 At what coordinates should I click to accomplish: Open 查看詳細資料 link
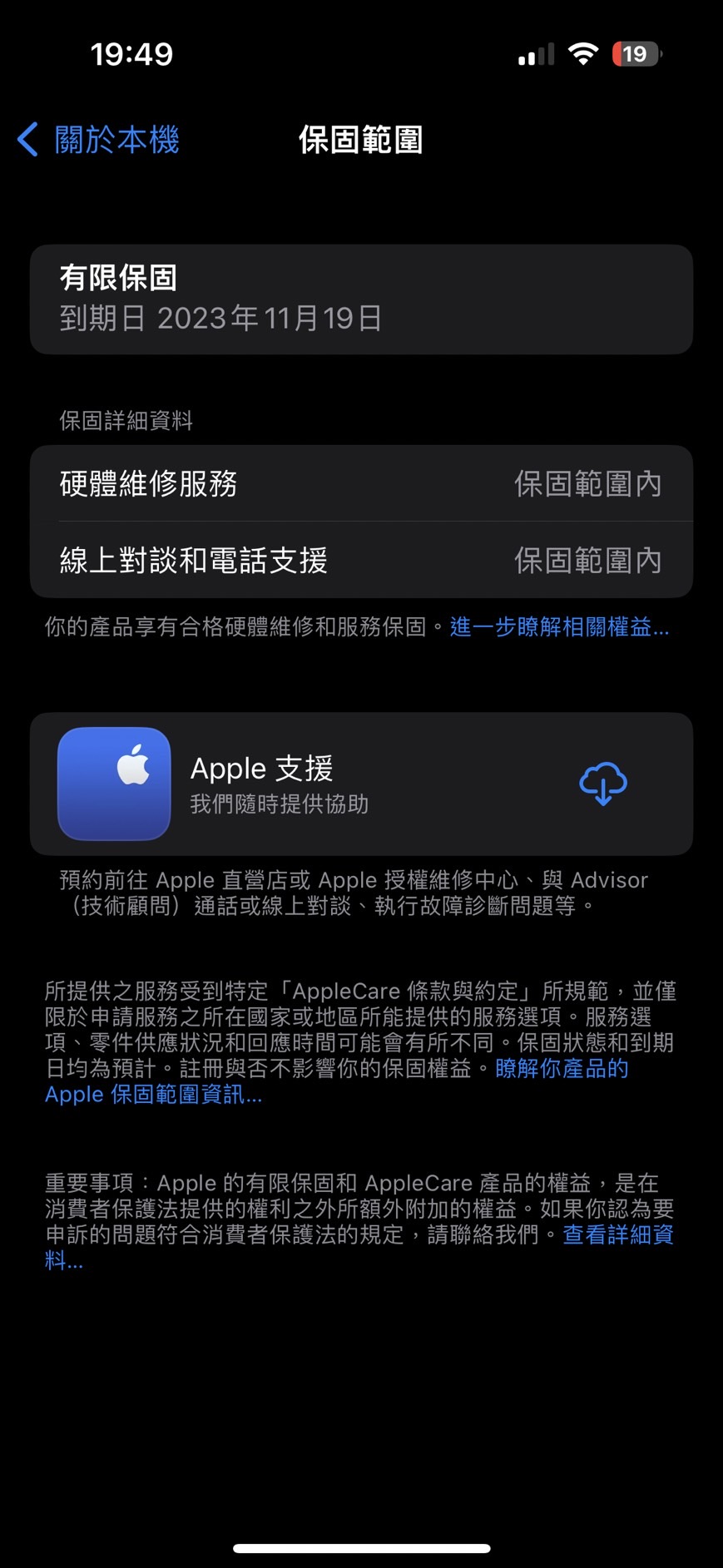click(617, 1234)
